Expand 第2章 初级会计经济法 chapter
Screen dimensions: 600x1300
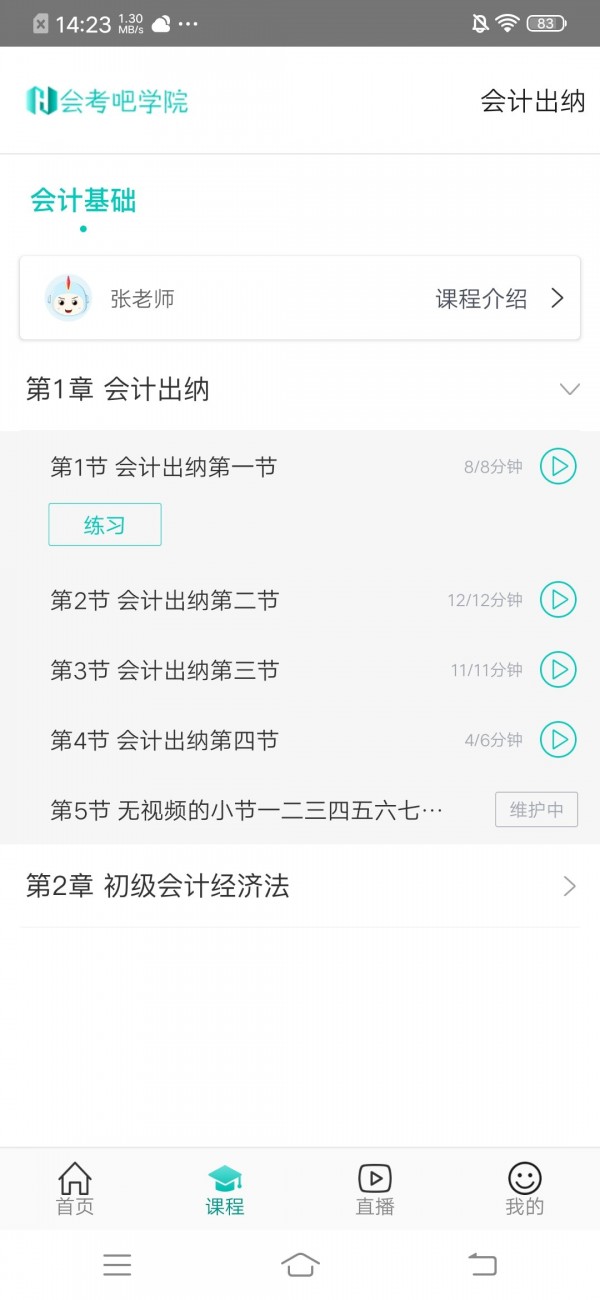(x=569, y=886)
